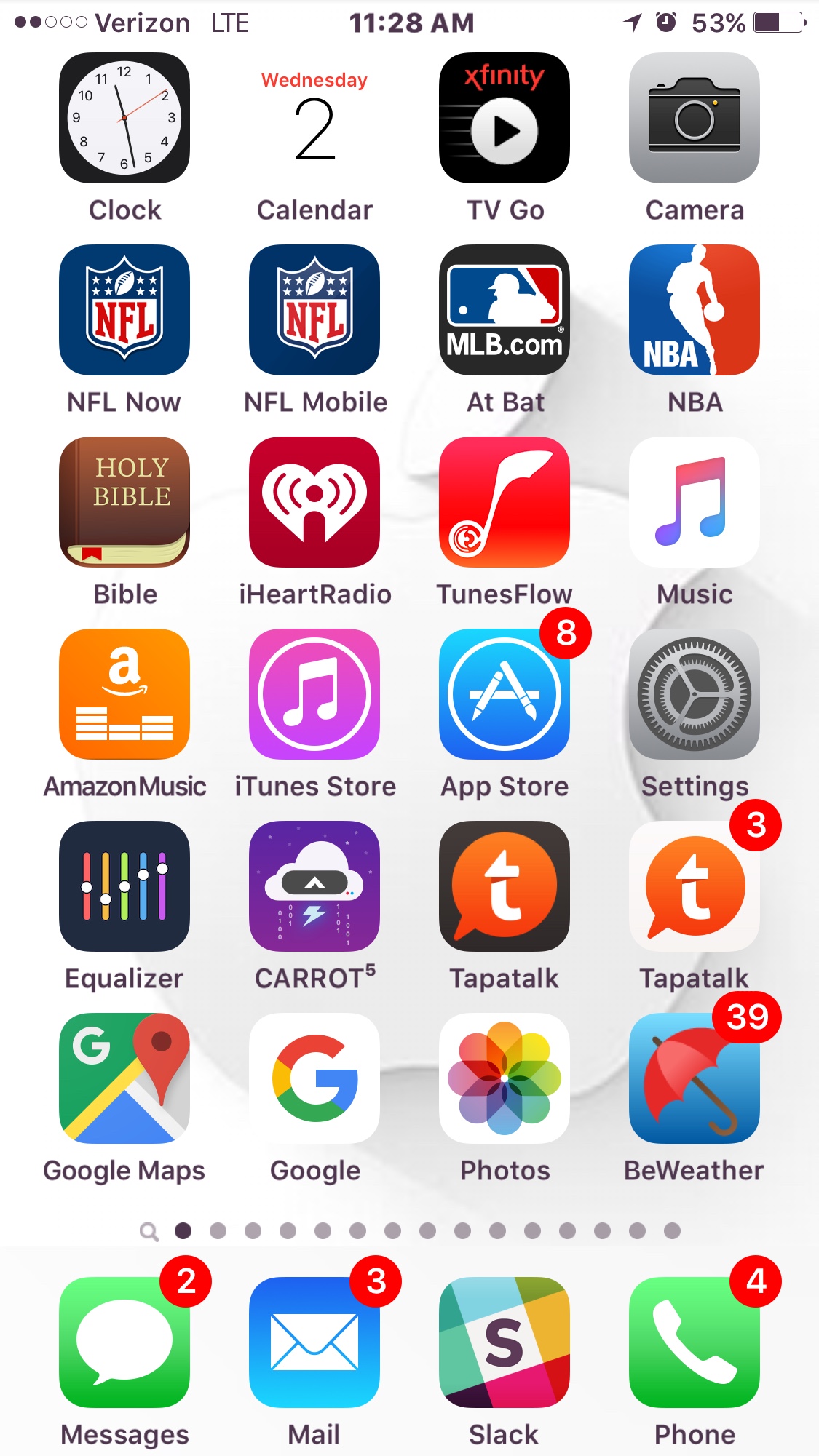Open the NBA app
The height and width of the screenshot is (1456, 819).
point(695,310)
